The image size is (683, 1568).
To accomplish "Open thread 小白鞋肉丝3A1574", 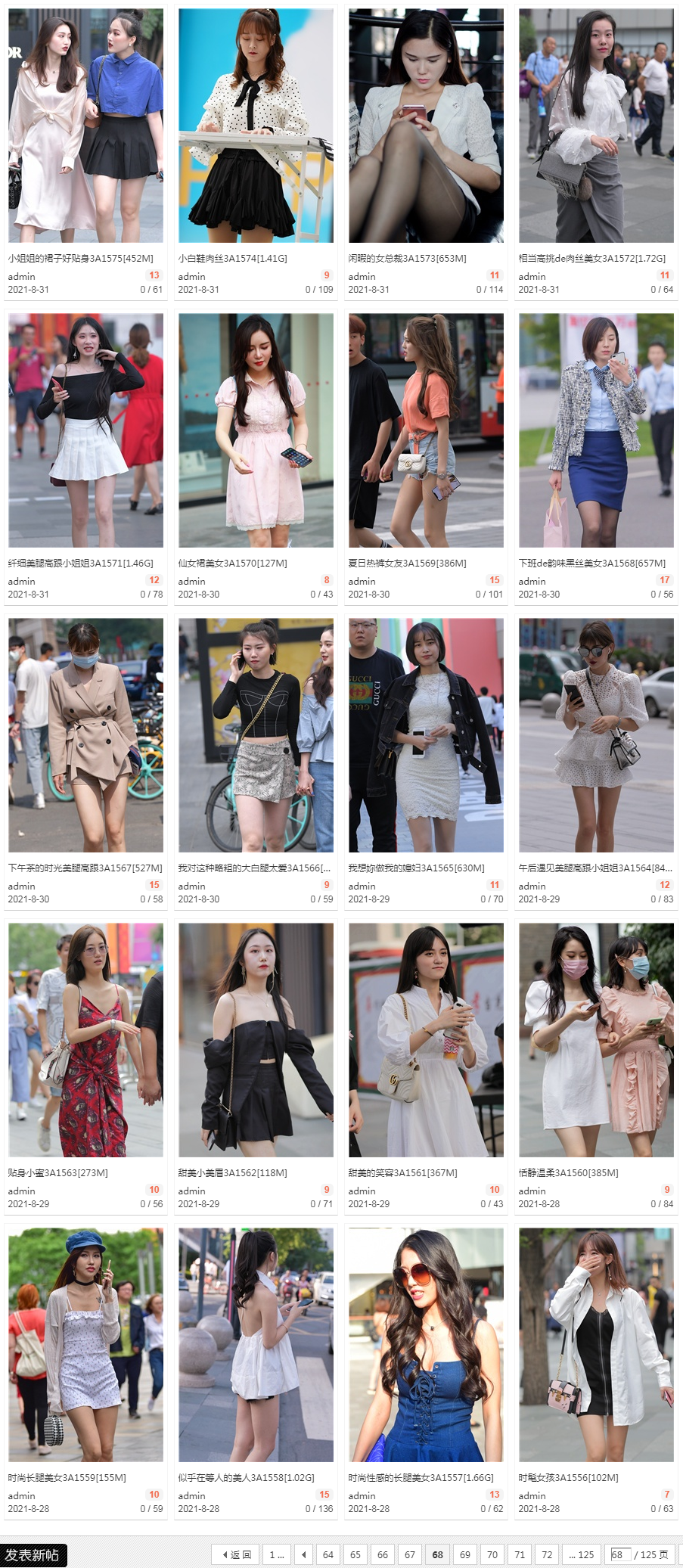I will click(232, 259).
